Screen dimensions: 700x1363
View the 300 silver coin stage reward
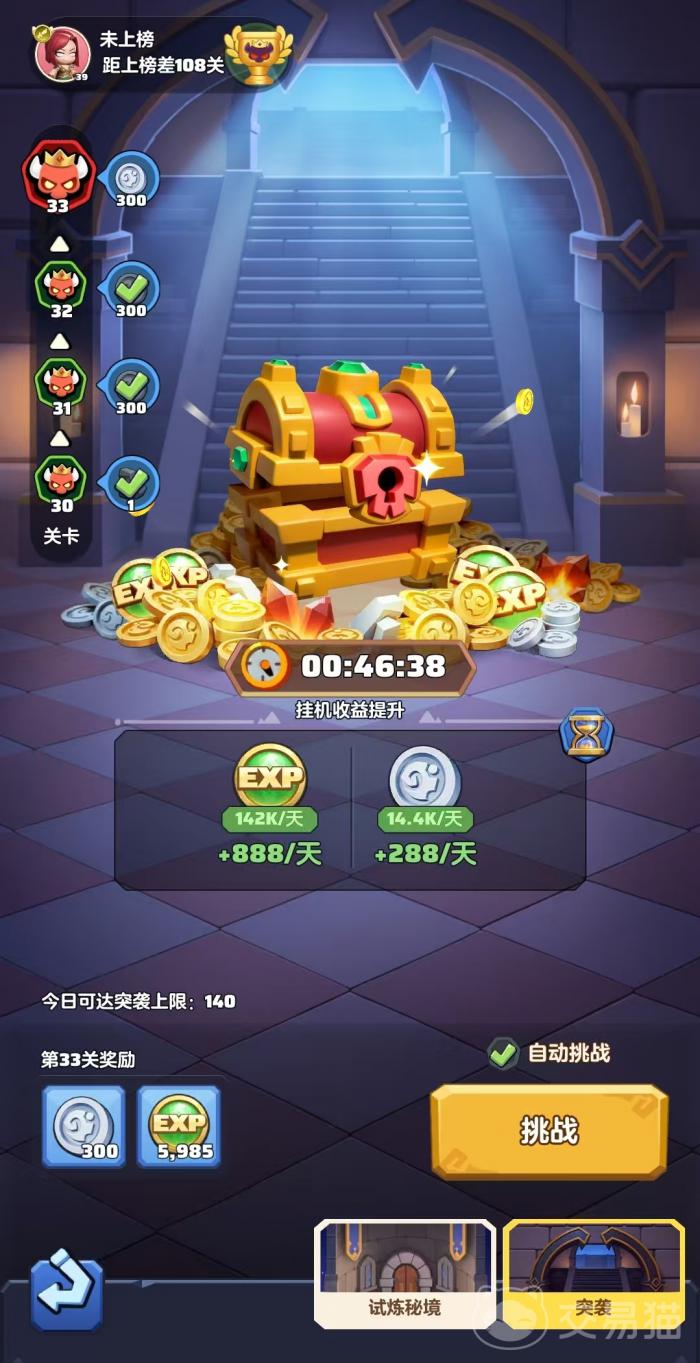(x=84, y=1127)
